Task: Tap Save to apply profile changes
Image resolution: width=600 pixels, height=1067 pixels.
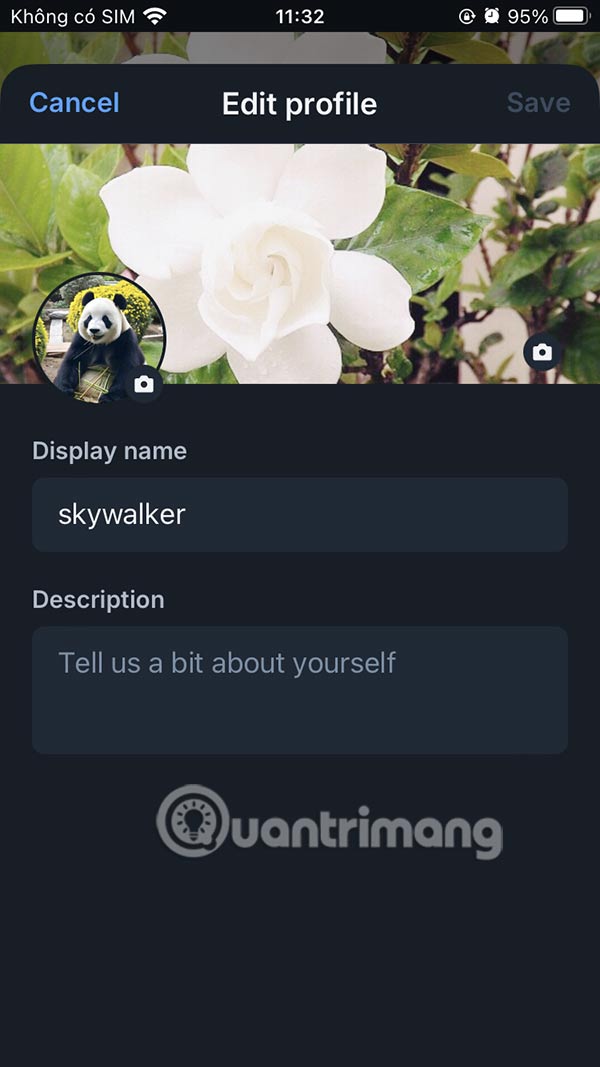Action: 538,103
